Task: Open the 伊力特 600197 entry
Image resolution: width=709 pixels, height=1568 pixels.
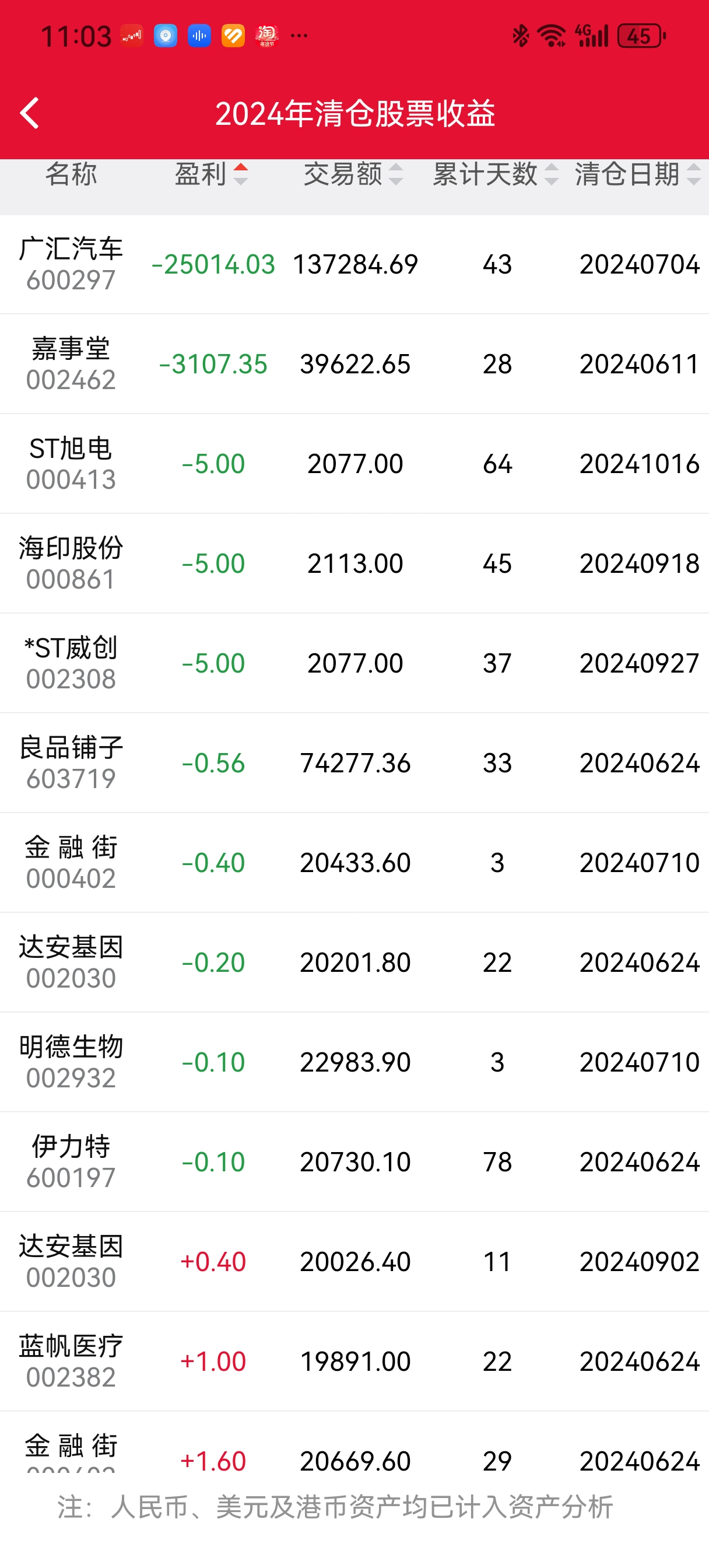Action: (x=354, y=1163)
